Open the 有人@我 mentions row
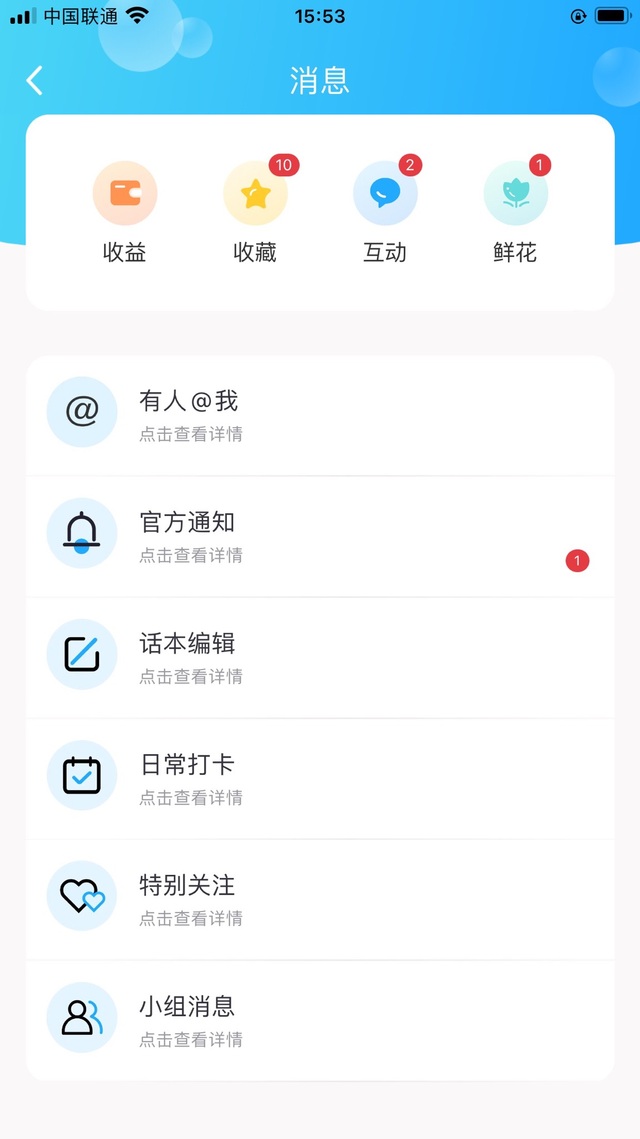 (320, 416)
